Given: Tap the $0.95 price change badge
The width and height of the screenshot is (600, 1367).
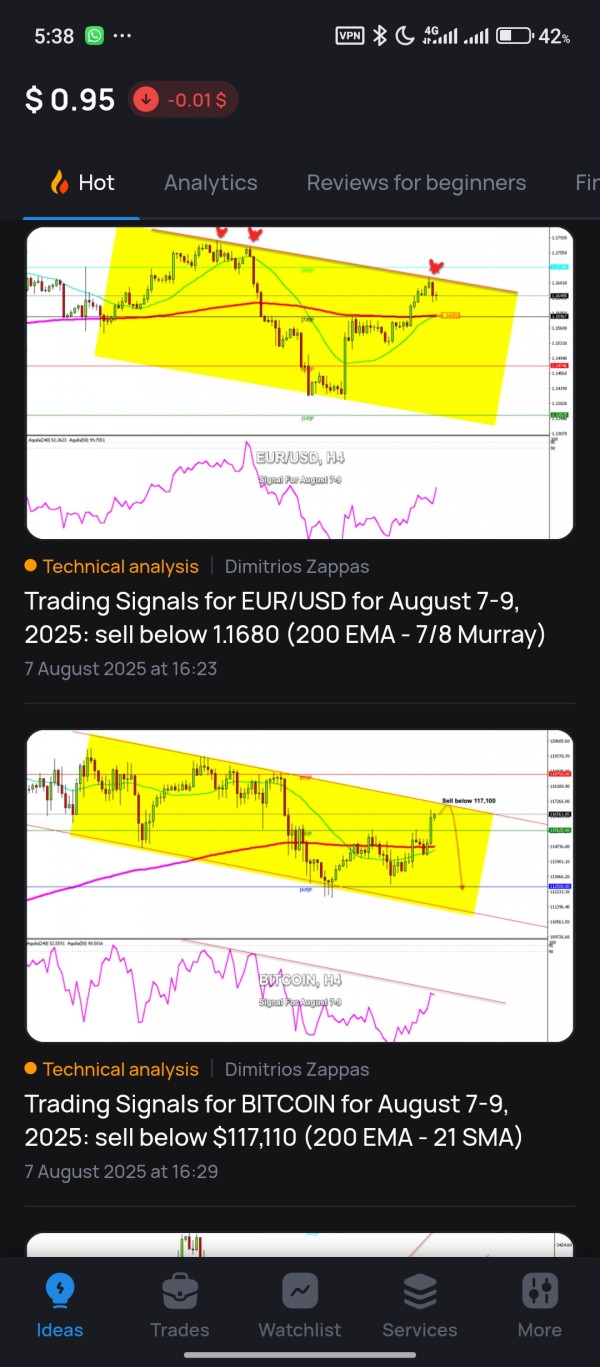Looking at the screenshot, I should pos(183,99).
